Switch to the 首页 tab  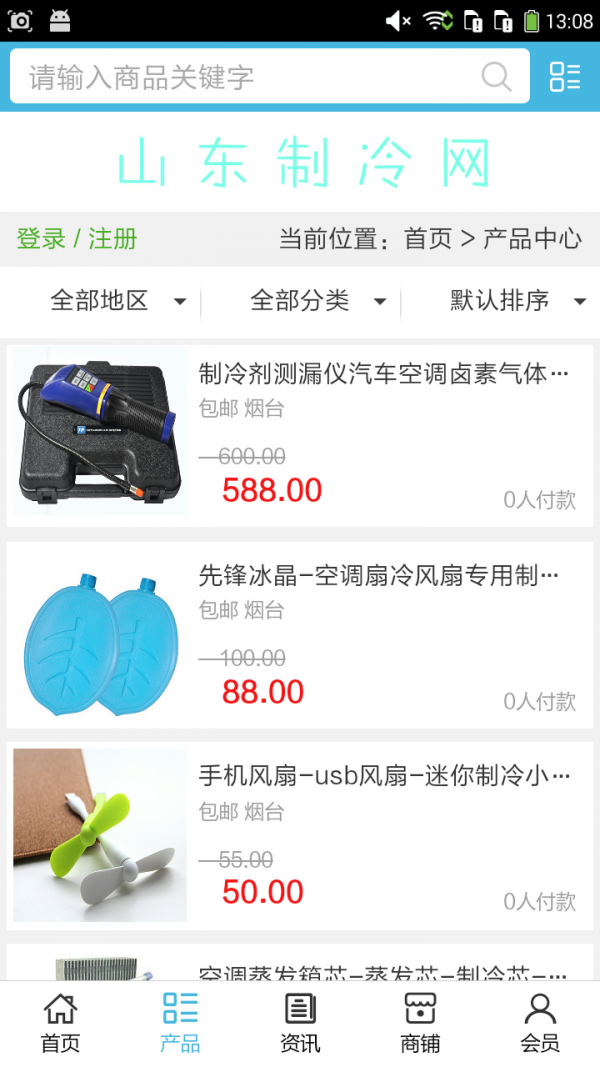(x=60, y=1023)
